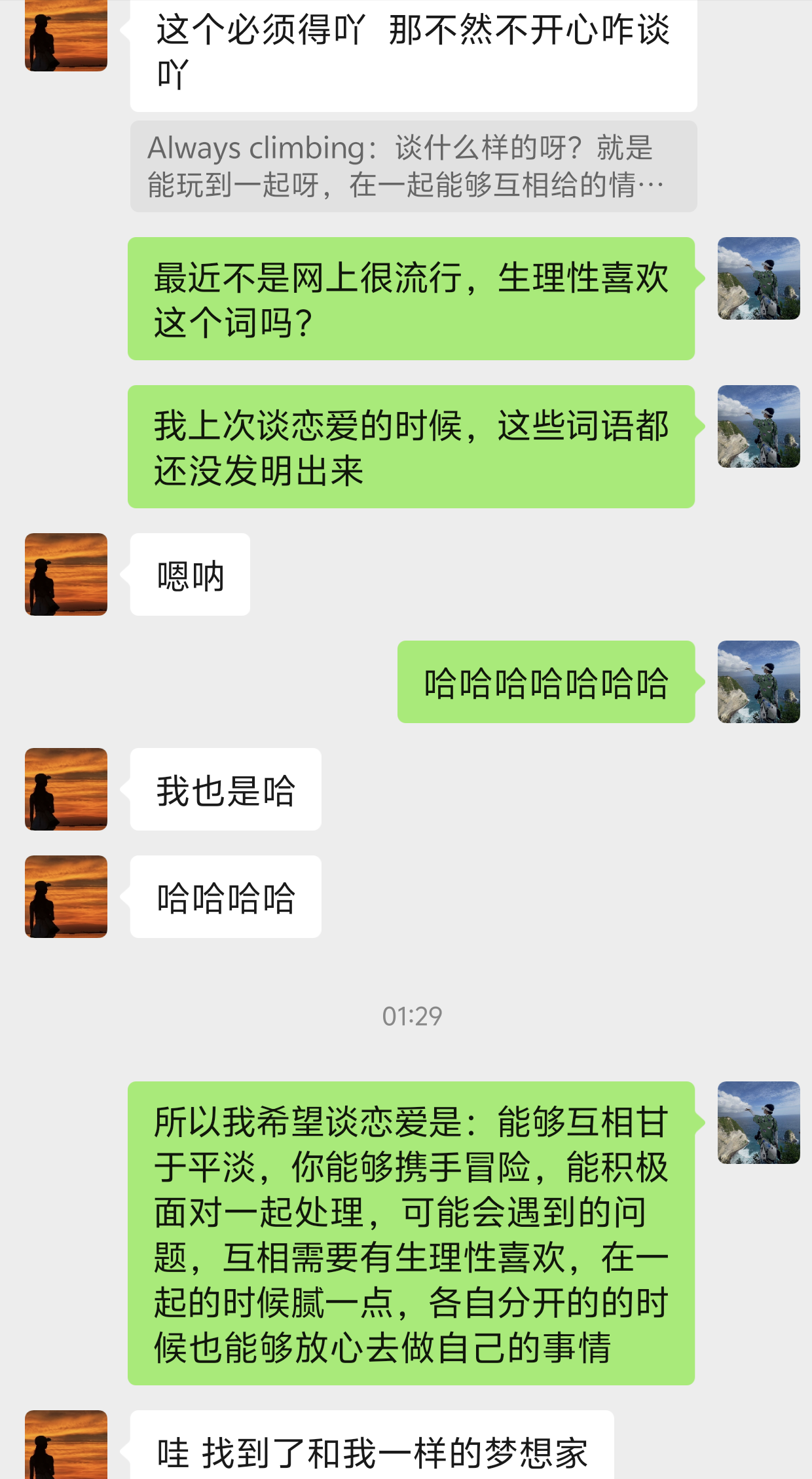Image resolution: width=812 pixels, height=1479 pixels.
Task: Open the quoted Always climbing message
Action: [413, 166]
